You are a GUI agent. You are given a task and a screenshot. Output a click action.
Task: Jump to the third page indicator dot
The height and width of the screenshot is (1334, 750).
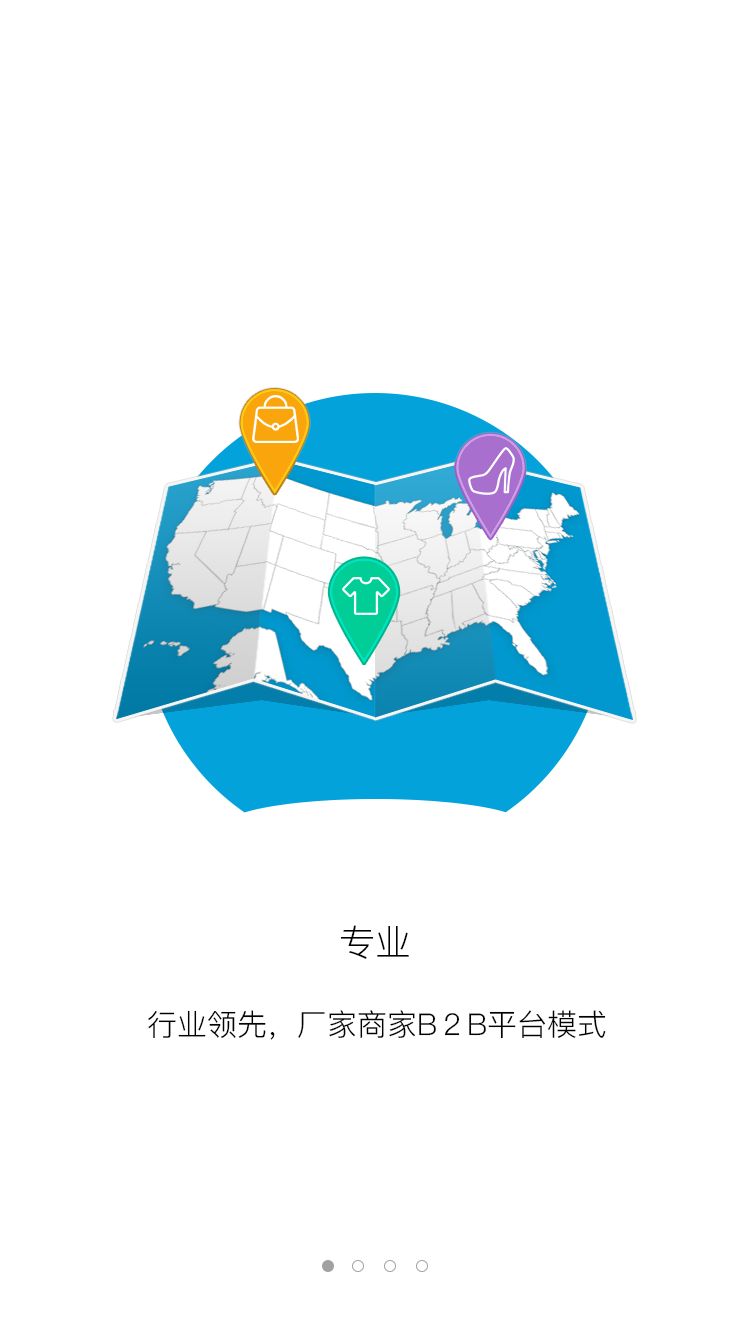390,1266
